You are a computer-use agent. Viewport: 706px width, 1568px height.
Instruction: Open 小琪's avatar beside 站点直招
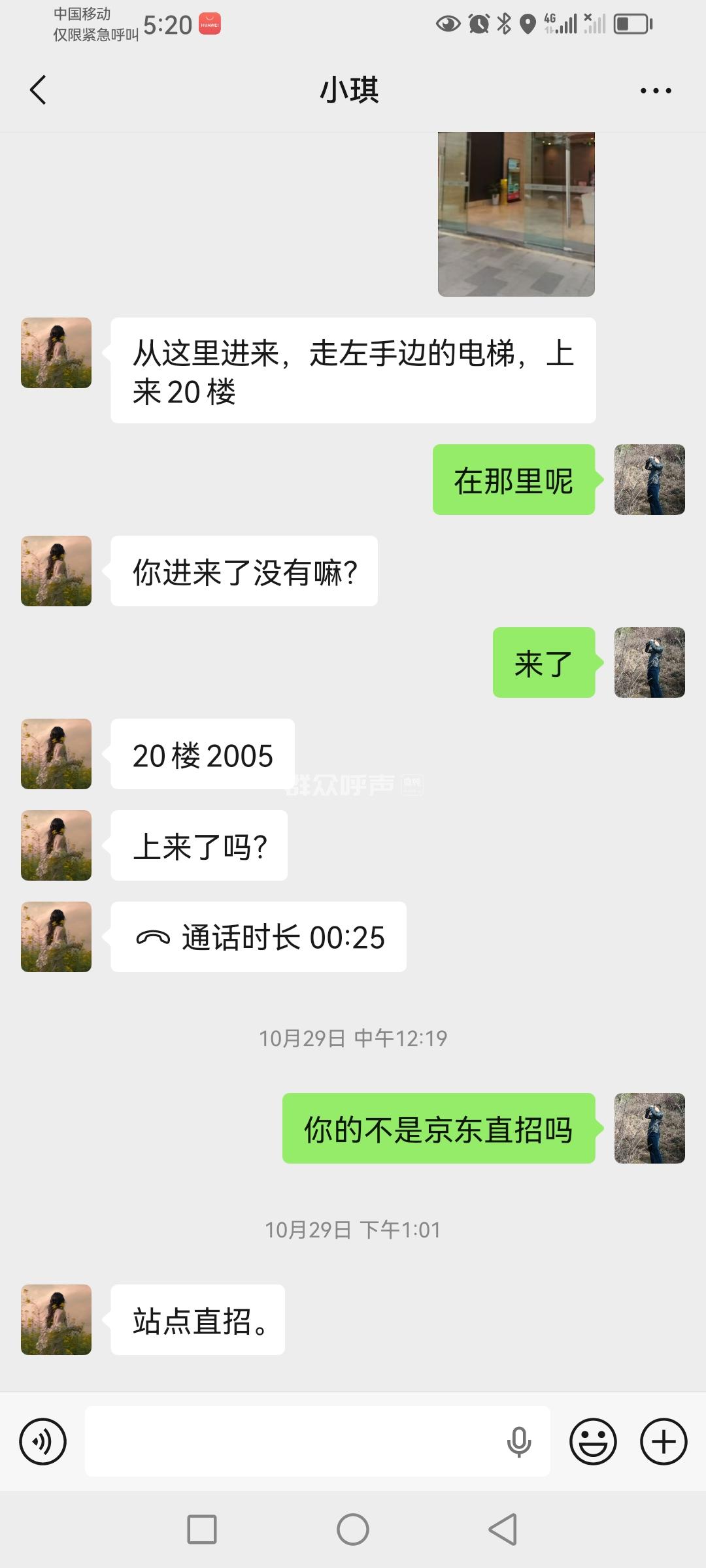pos(56,1319)
